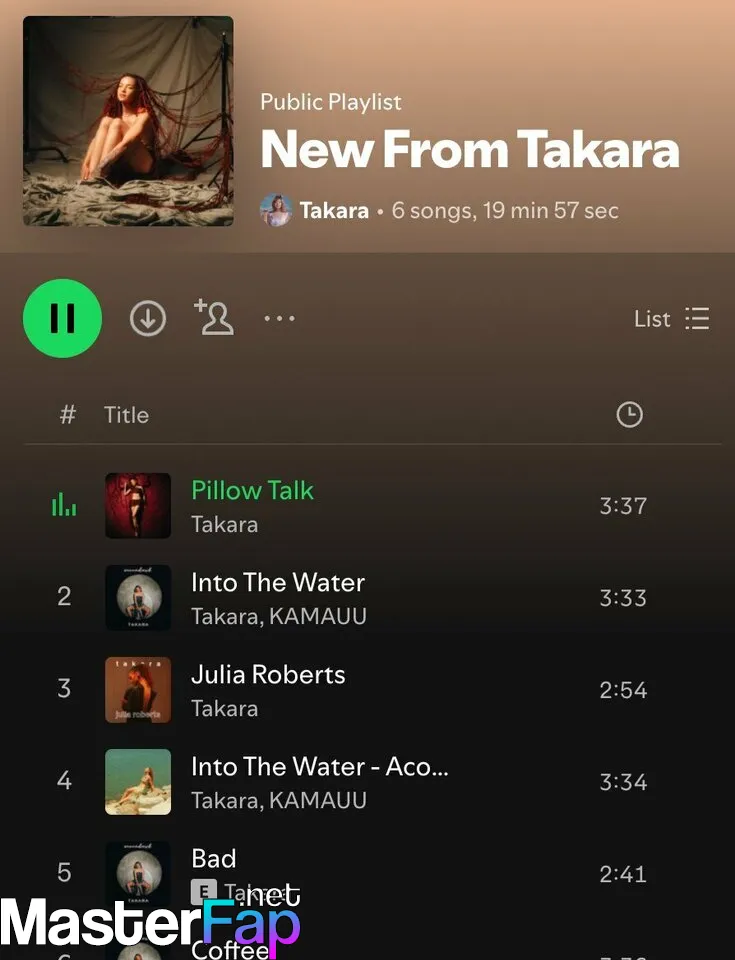Download the playlist
Image resolution: width=735 pixels, height=960 pixels.
148,319
